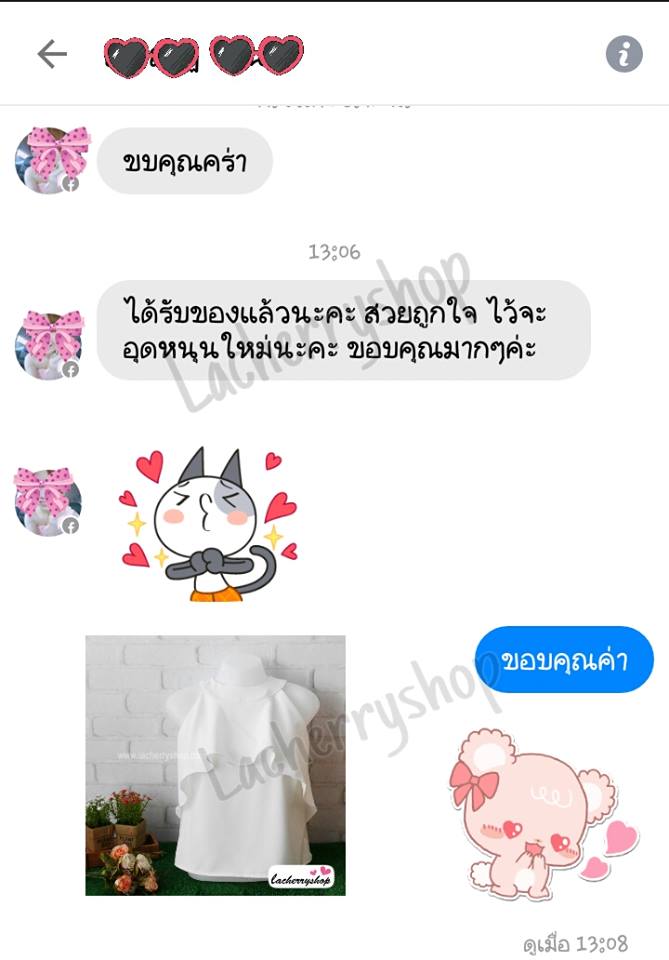669x960 pixels.
Task: Open the sender's pink bow profile avatar
Action: pos(48,160)
